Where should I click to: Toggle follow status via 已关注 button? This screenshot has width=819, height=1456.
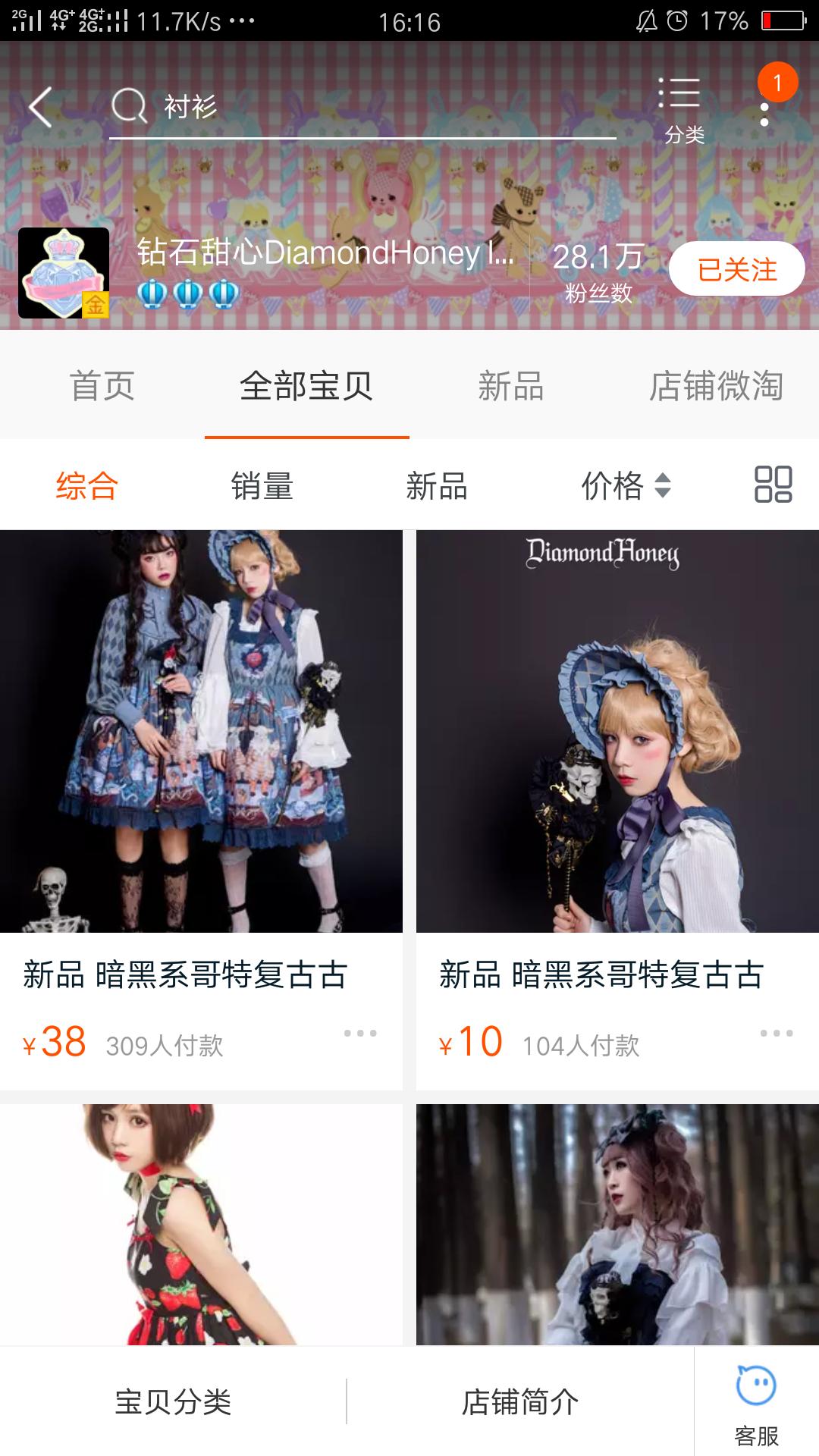[735, 270]
